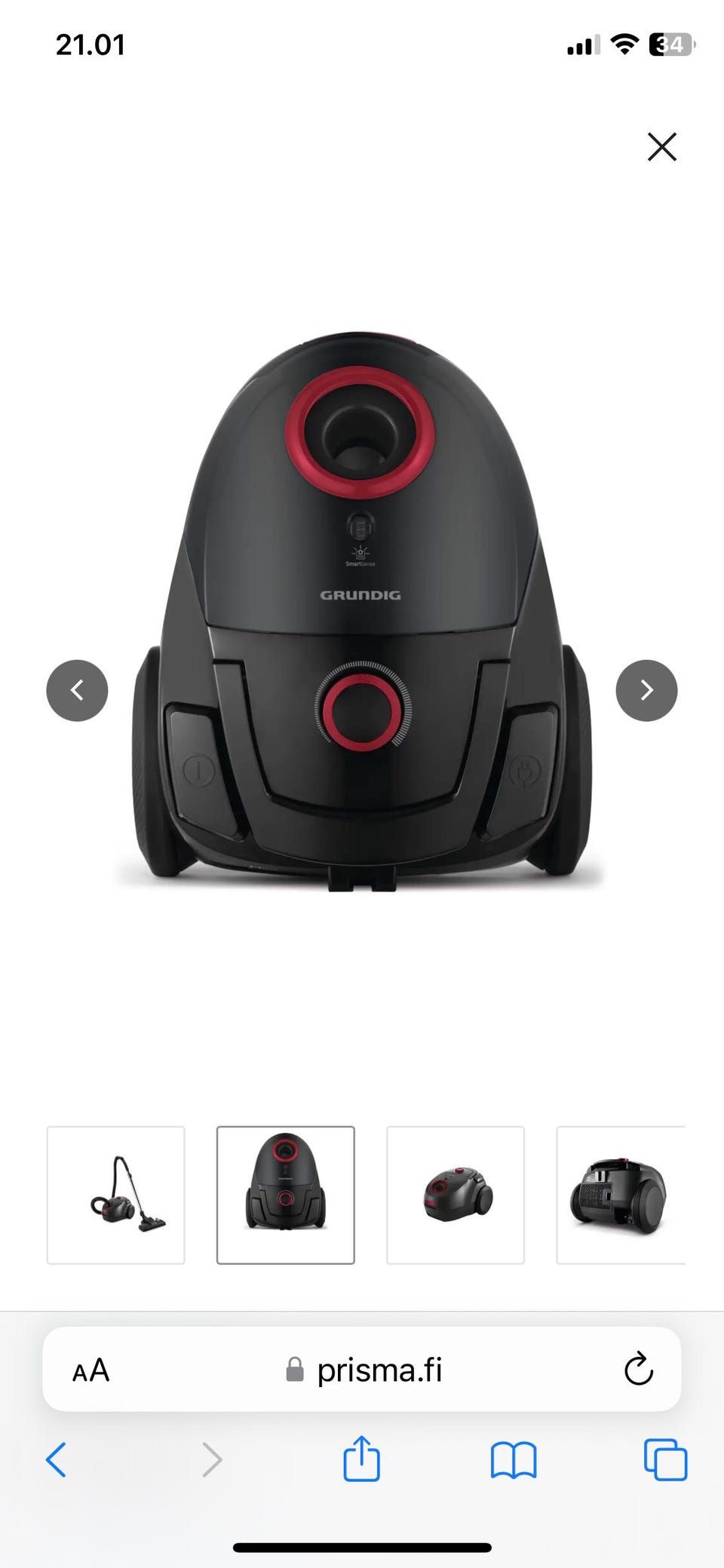Open the Safari share sheet
Image resolution: width=724 pixels, height=1568 pixels.
coord(361,1459)
